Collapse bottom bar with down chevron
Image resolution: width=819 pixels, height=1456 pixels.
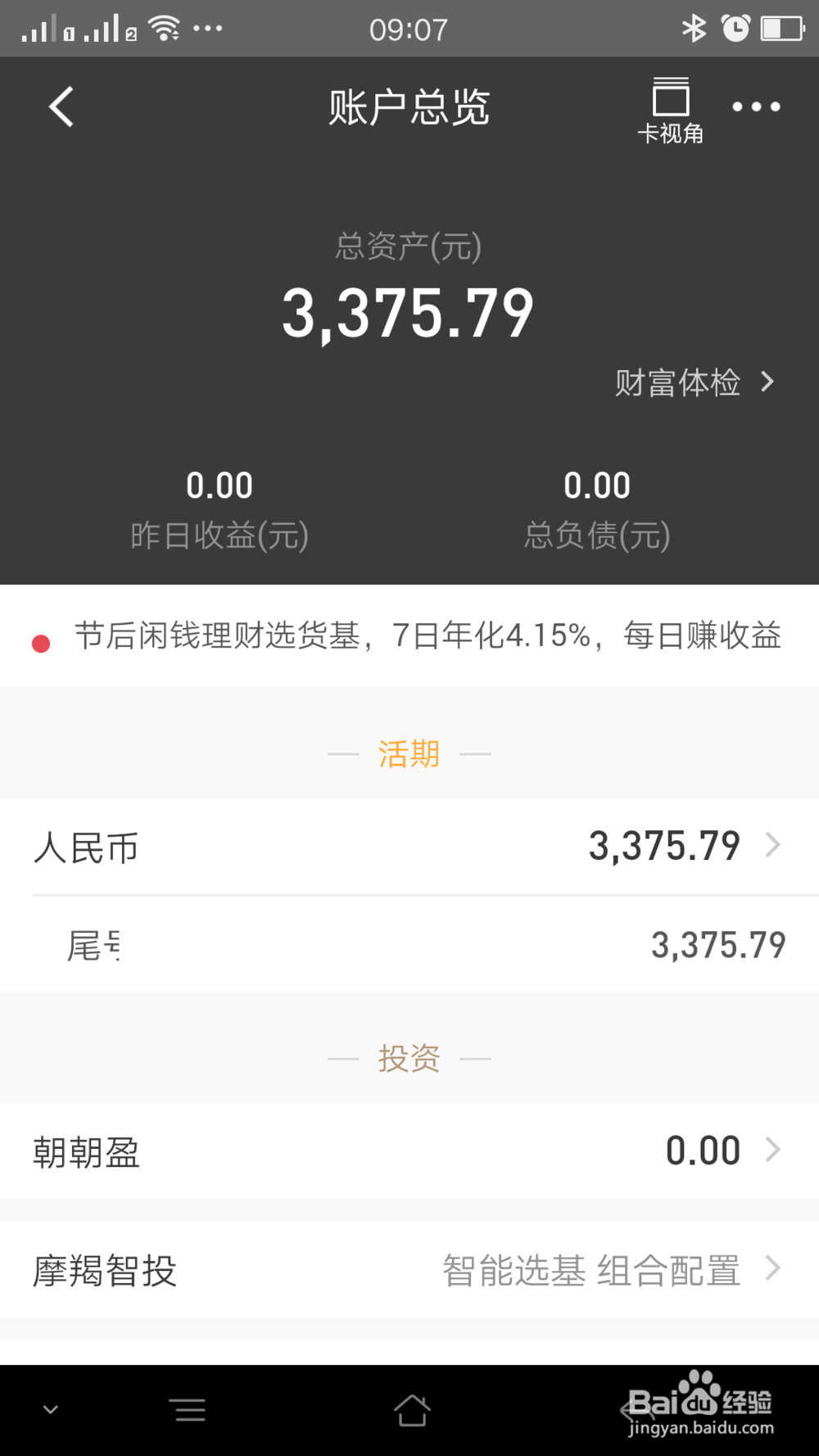[x=51, y=1410]
